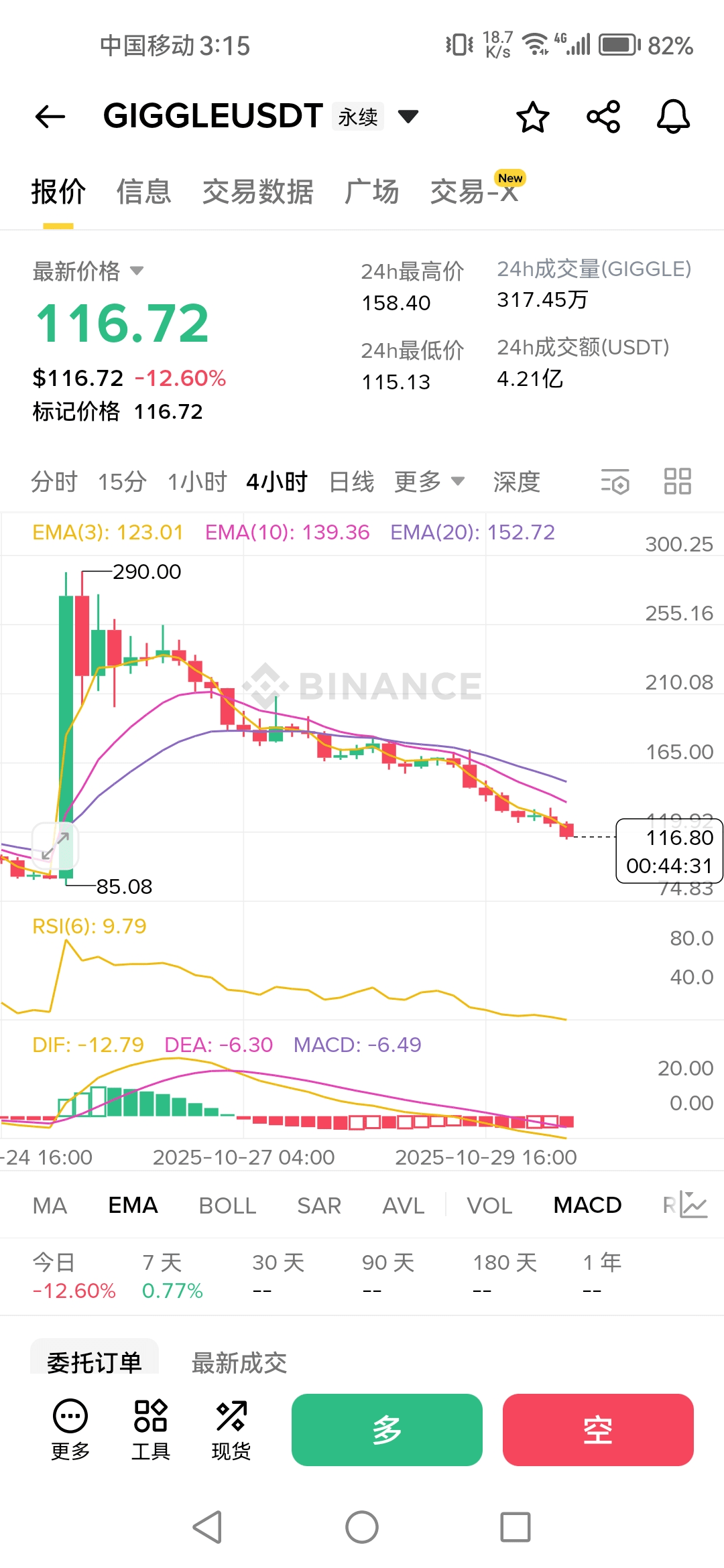Tap the green 多 long button
This screenshot has height=1568, width=724.
387,1429
